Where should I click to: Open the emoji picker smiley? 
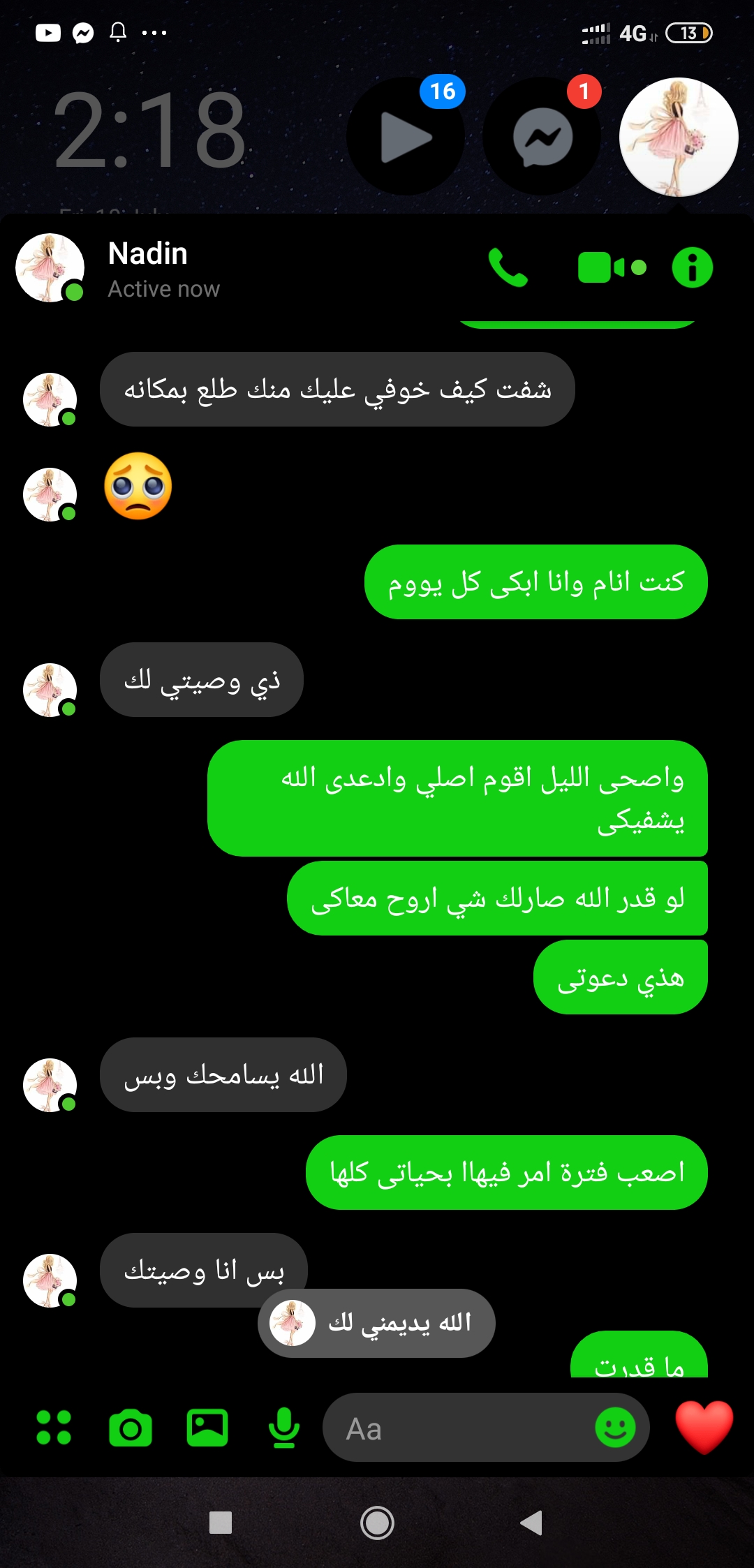[615, 1428]
